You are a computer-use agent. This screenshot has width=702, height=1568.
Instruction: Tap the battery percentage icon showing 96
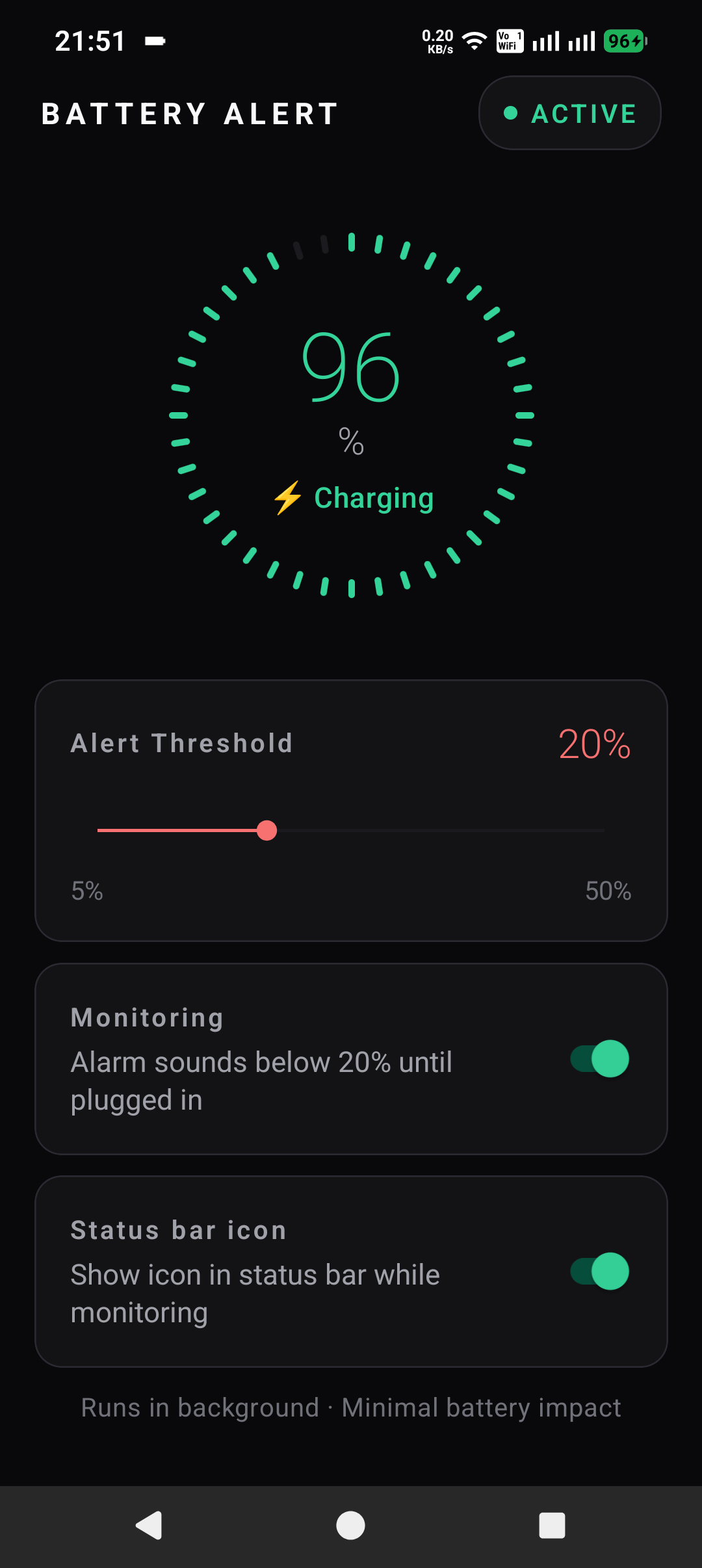click(x=623, y=40)
